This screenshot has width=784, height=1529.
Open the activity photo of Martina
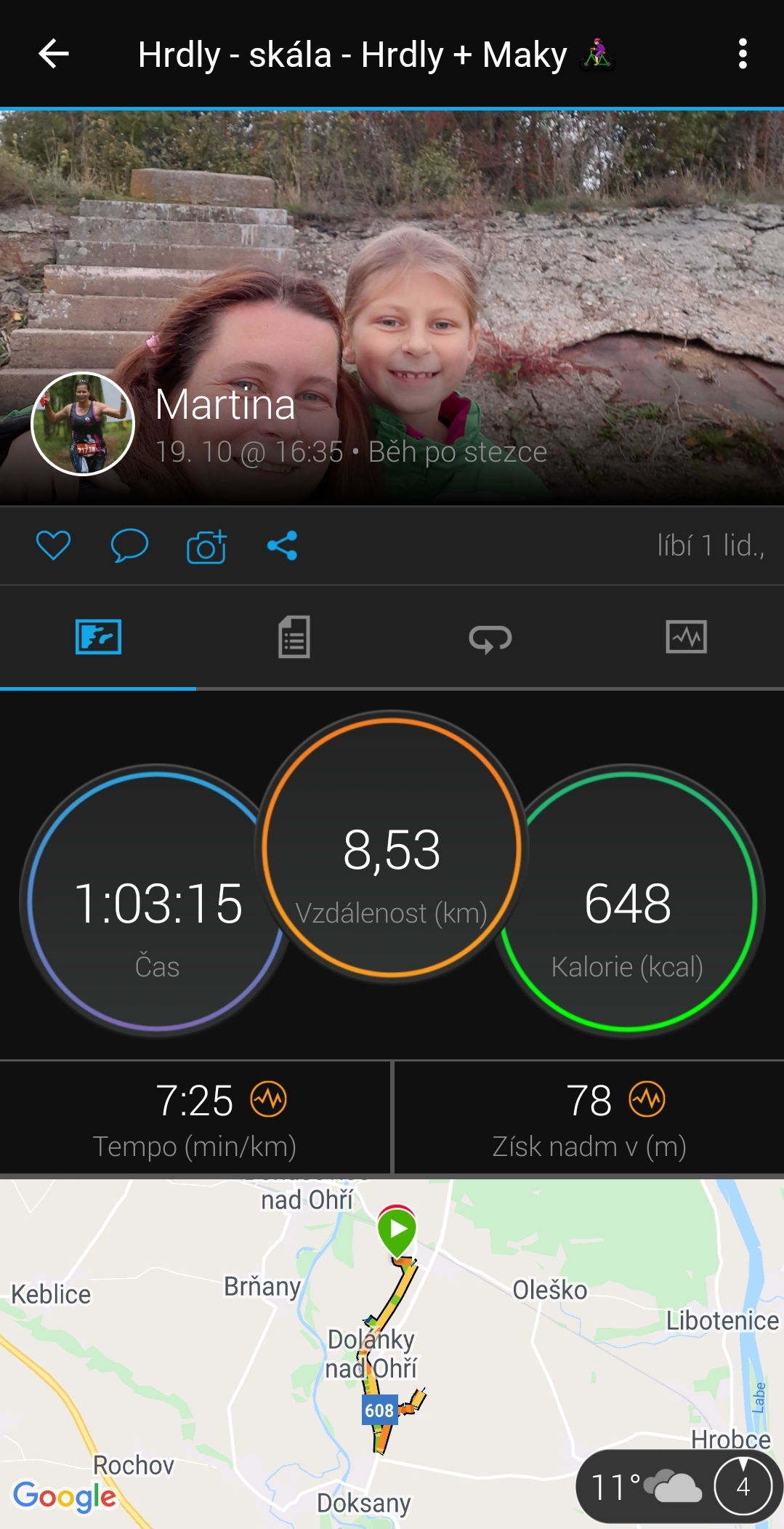tap(392, 308)
